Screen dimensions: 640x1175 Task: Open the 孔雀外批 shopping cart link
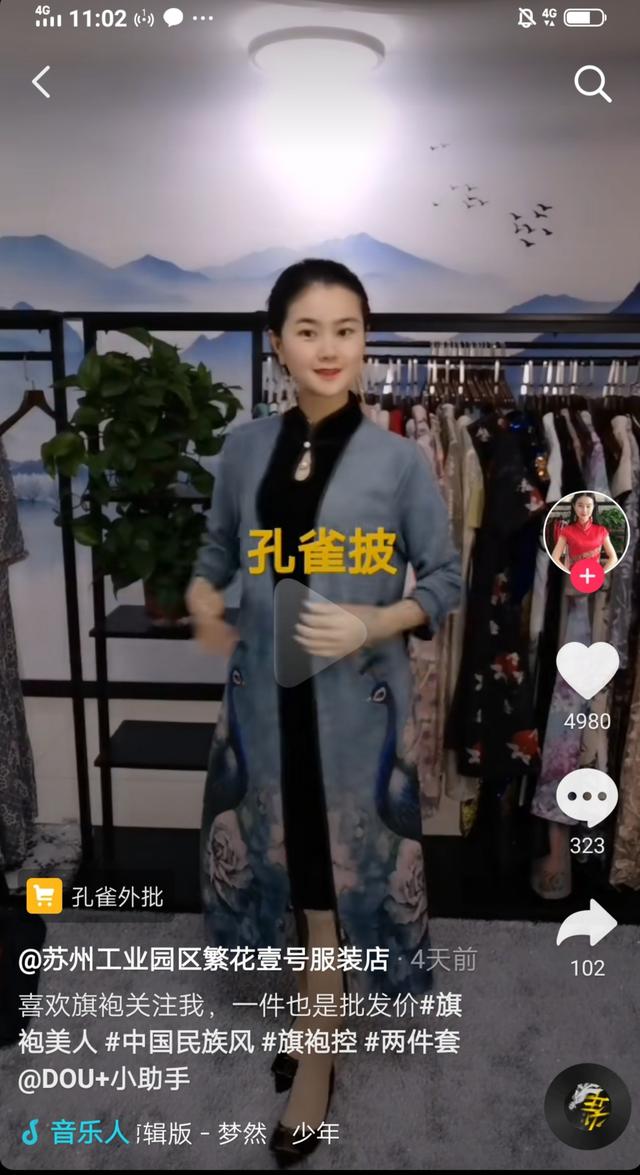coord(95,896)
